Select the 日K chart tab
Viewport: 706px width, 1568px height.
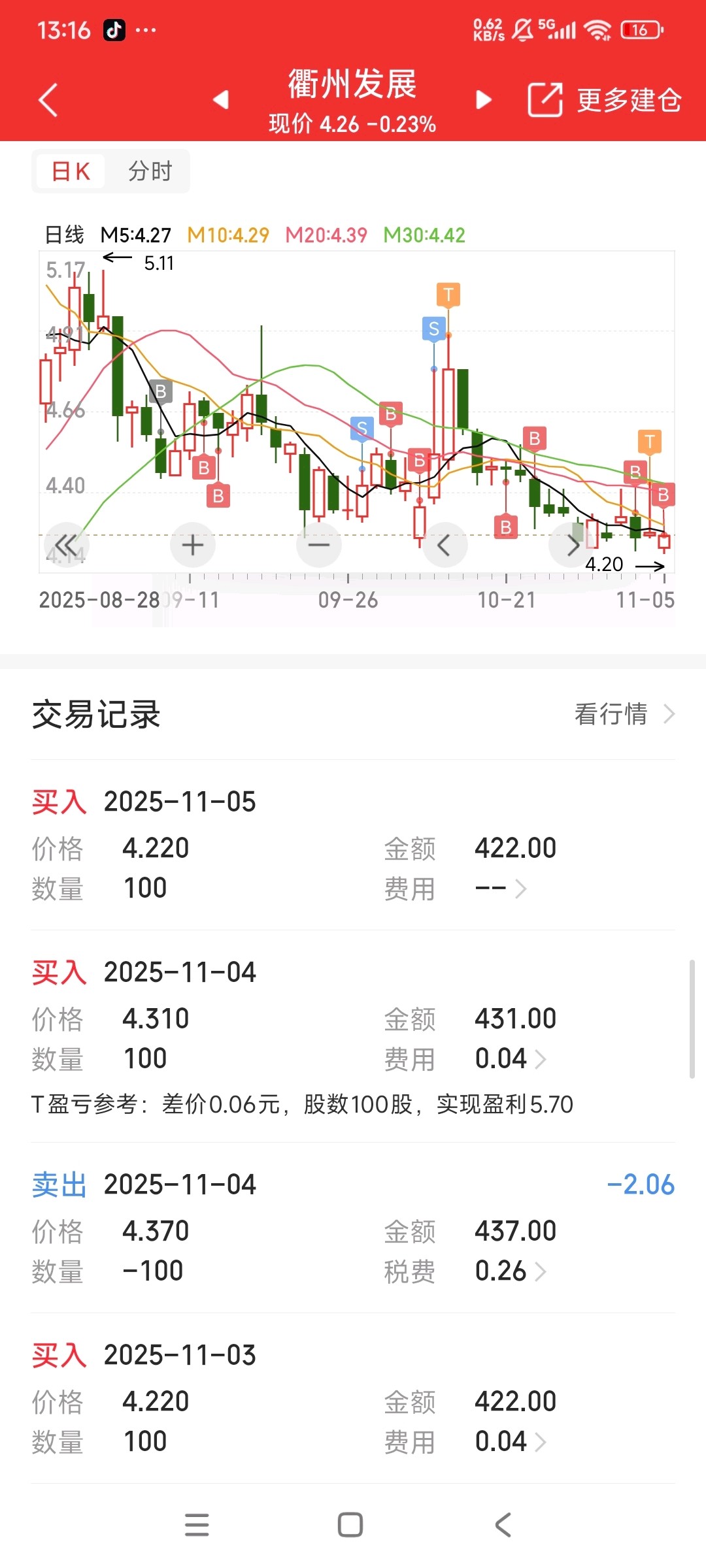point(71,171)
